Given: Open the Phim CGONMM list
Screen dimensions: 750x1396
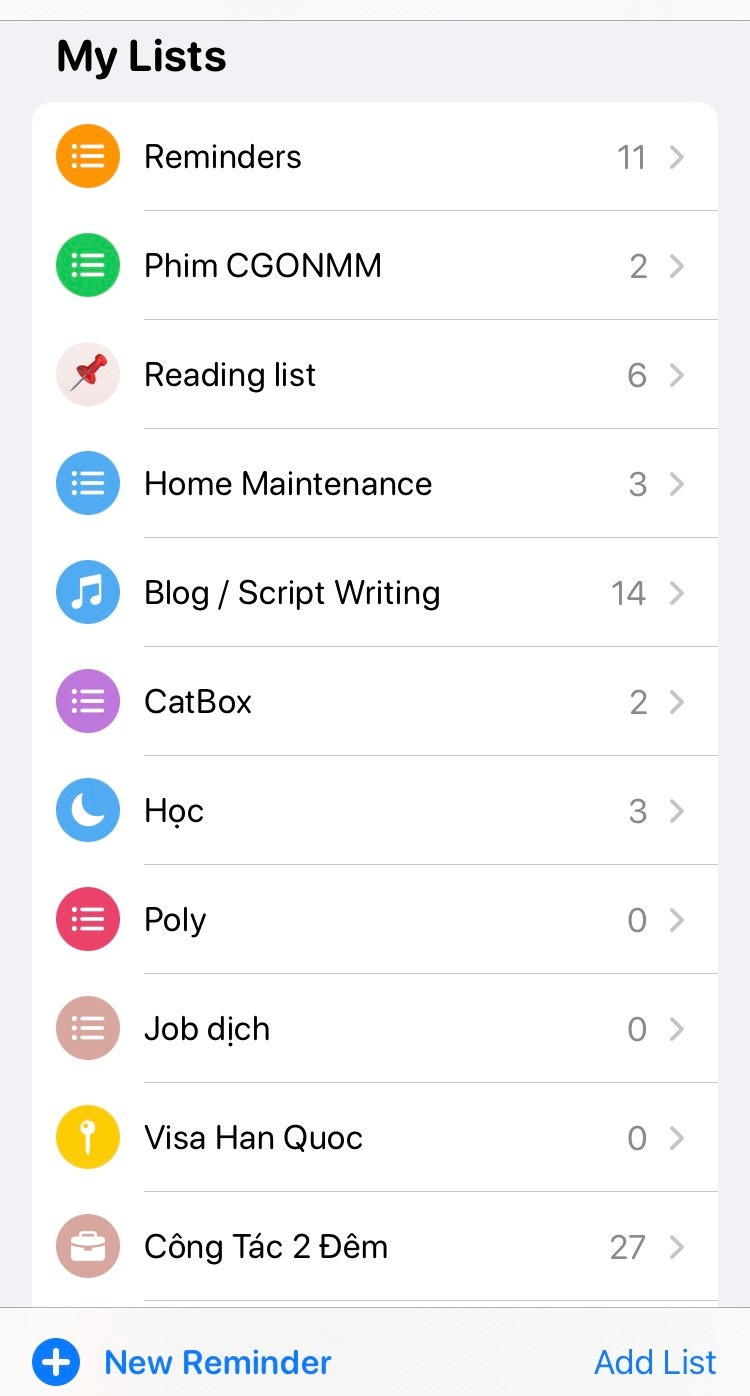Looking at the screenshot, I should (375, 266).
